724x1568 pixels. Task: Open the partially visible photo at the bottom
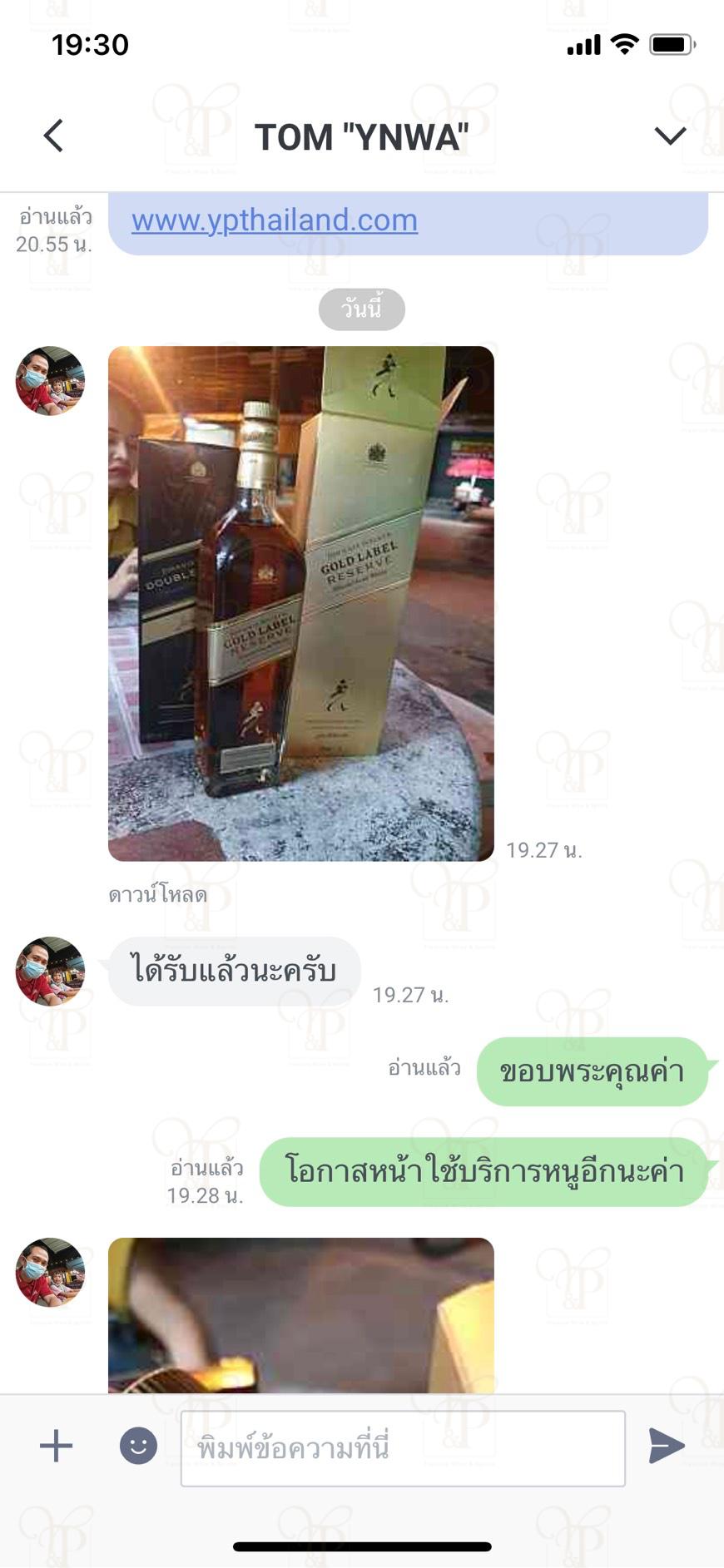point(301,1315)
